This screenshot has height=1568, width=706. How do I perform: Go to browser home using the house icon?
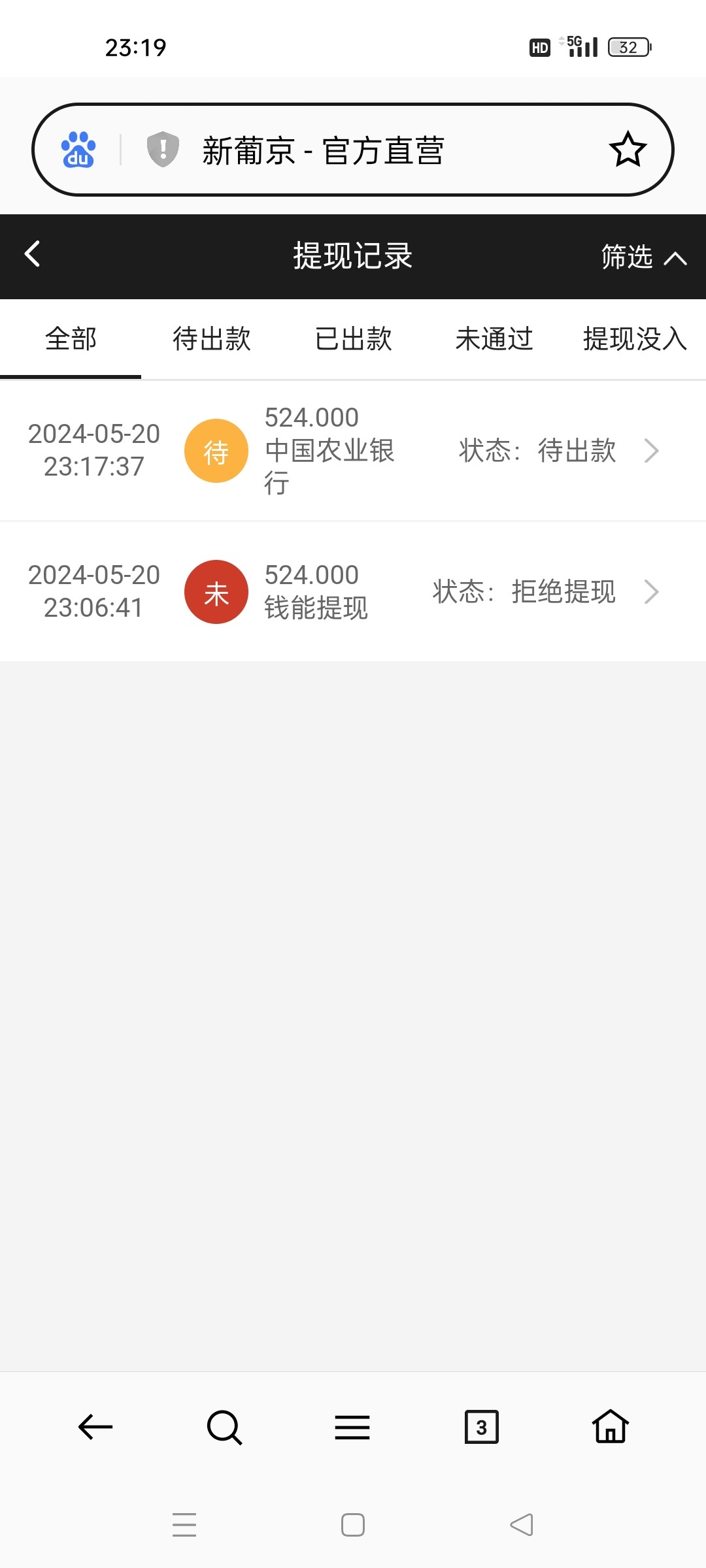click(609, 1426)
